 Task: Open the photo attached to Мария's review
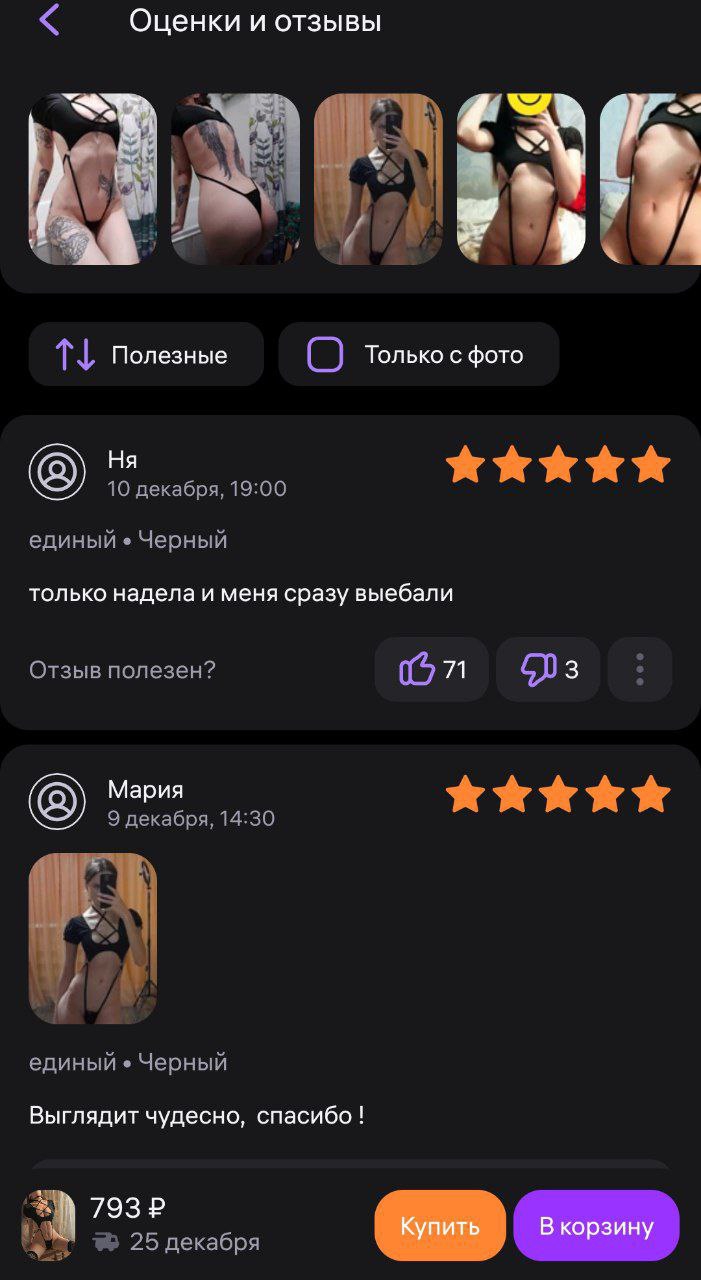click(x=93, y=938)
